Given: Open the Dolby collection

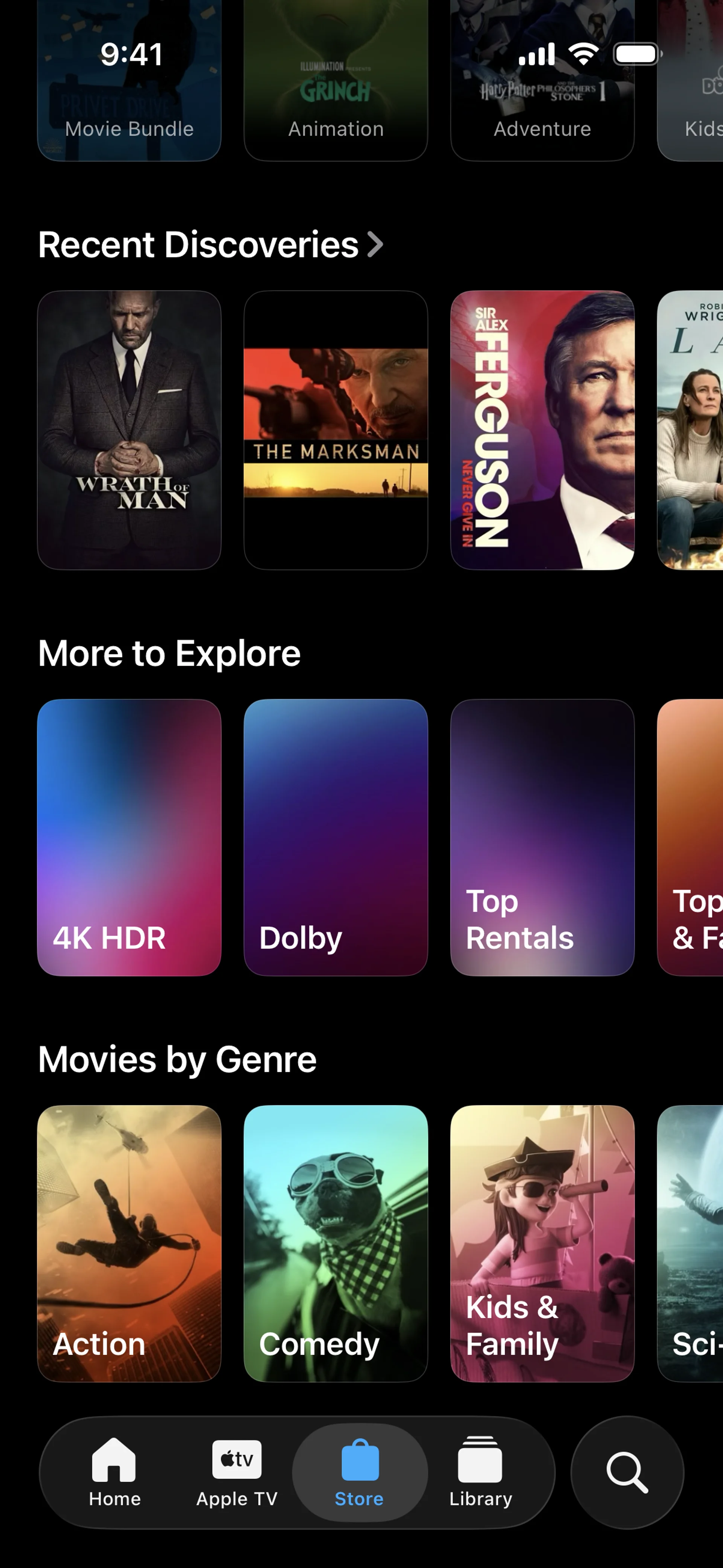Looking at the screenshot, I should pos(336,837).
